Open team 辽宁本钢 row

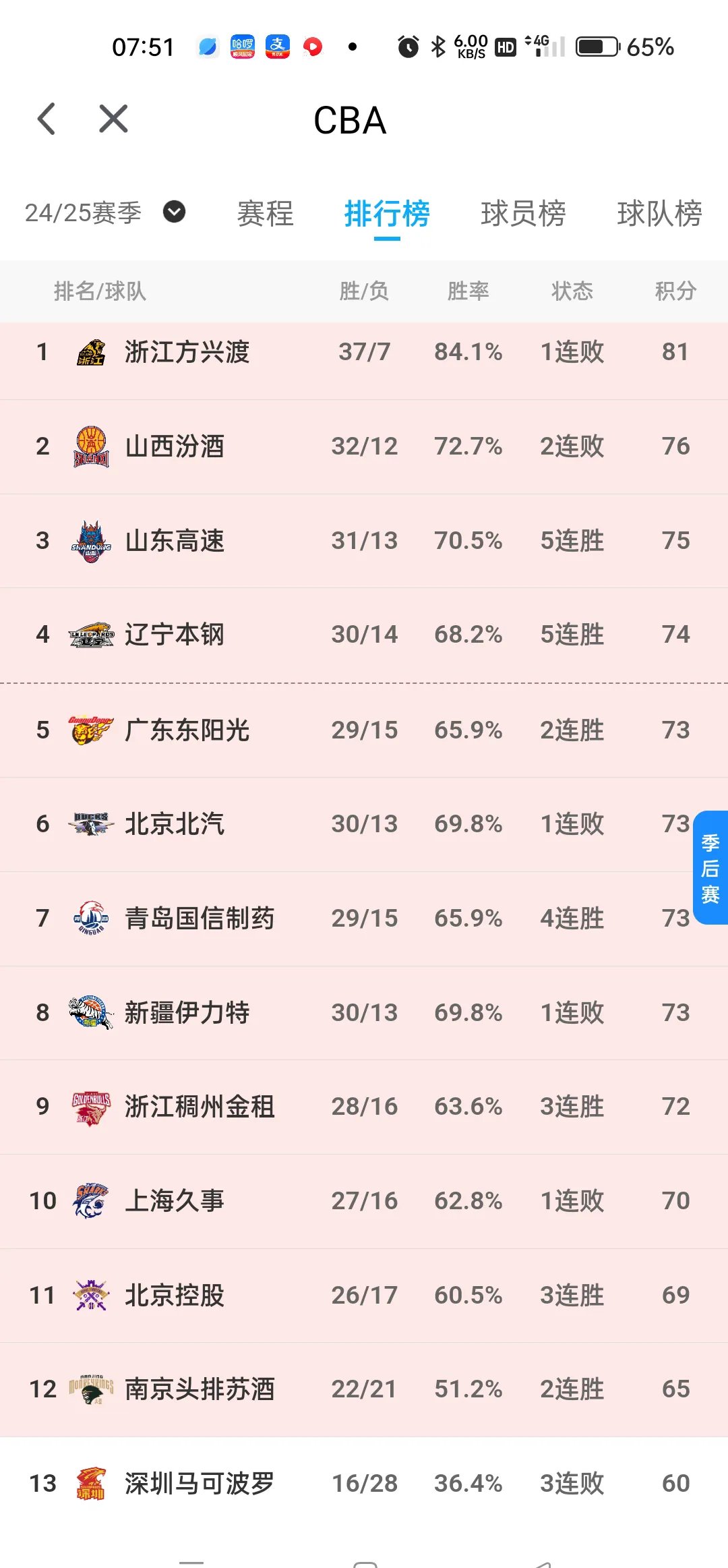175,635
